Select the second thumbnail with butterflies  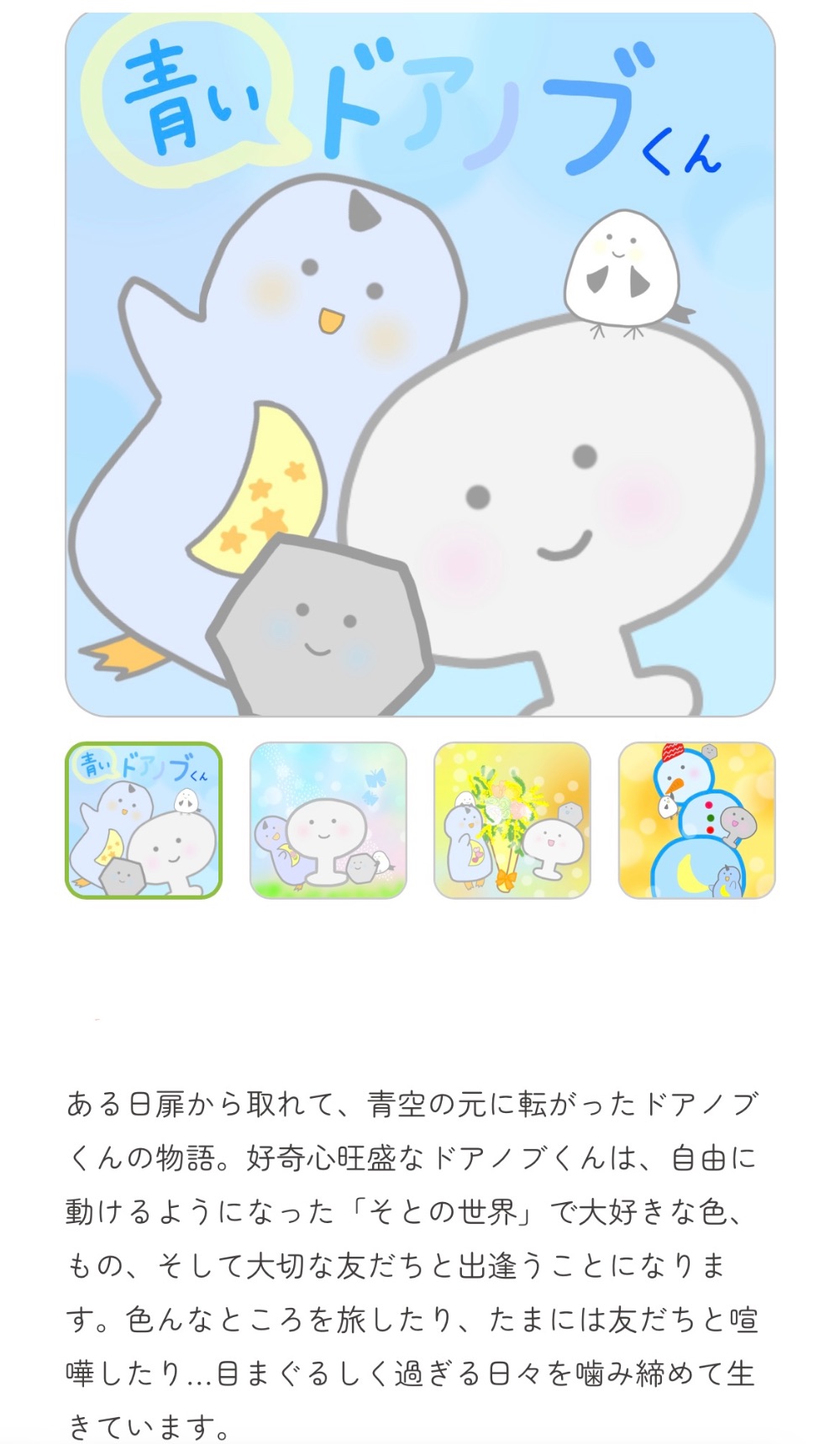328,820
